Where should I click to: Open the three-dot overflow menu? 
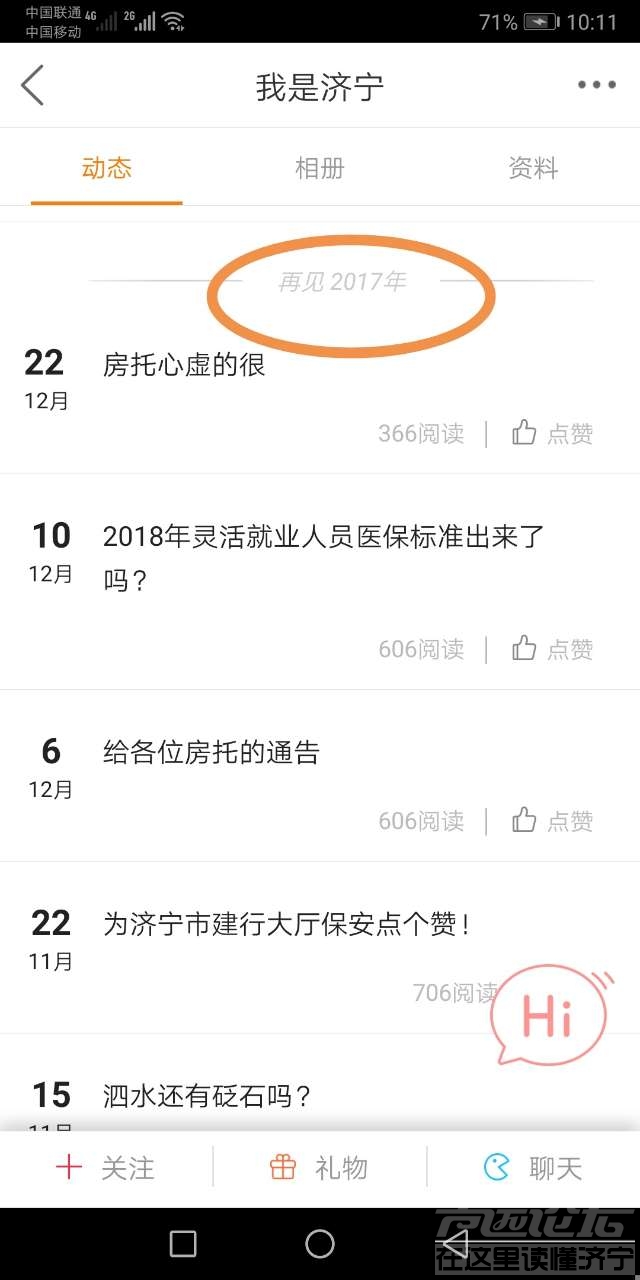[x=596, y=86]
